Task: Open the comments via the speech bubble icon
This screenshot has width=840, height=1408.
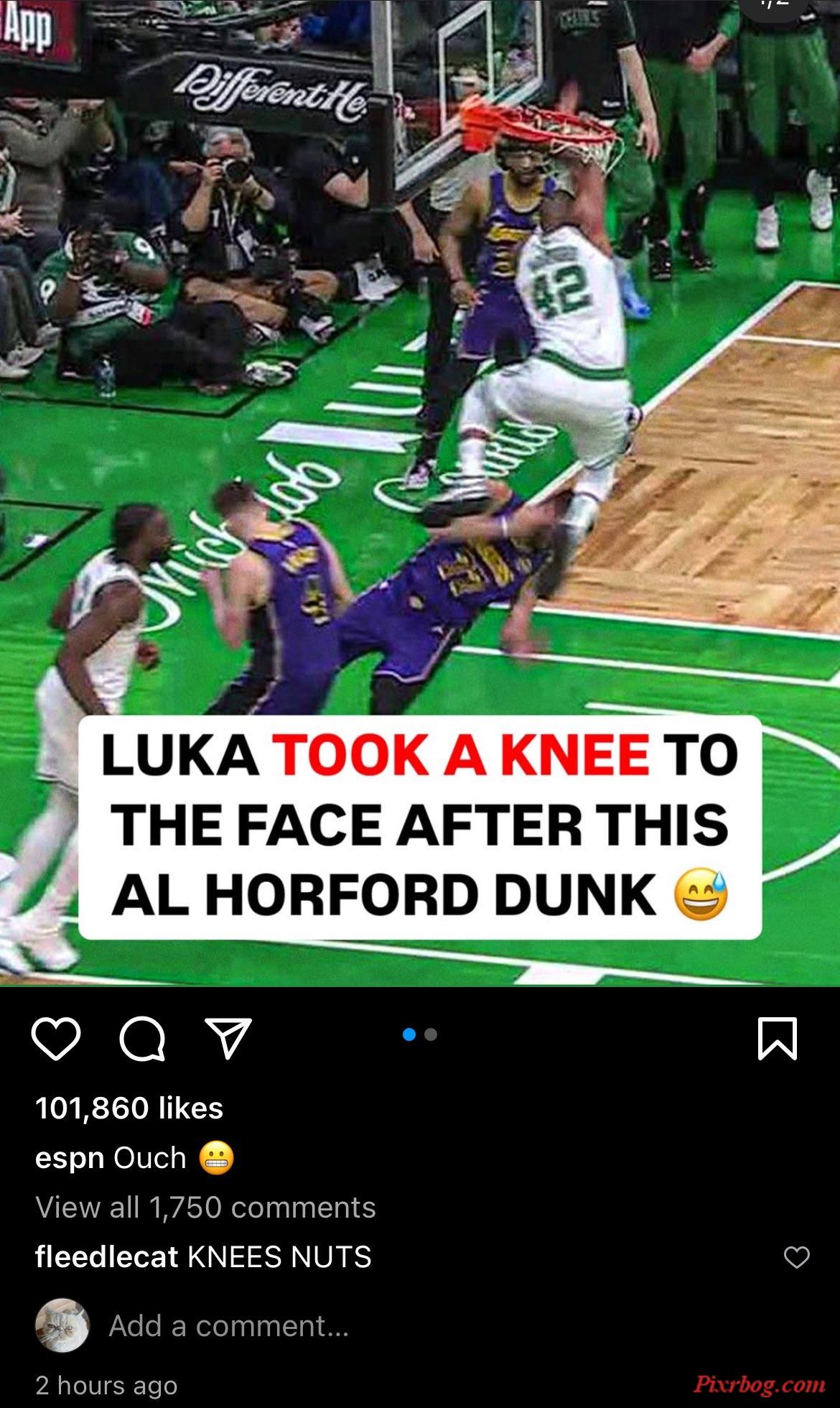Action: click(x=142, y=1039)
